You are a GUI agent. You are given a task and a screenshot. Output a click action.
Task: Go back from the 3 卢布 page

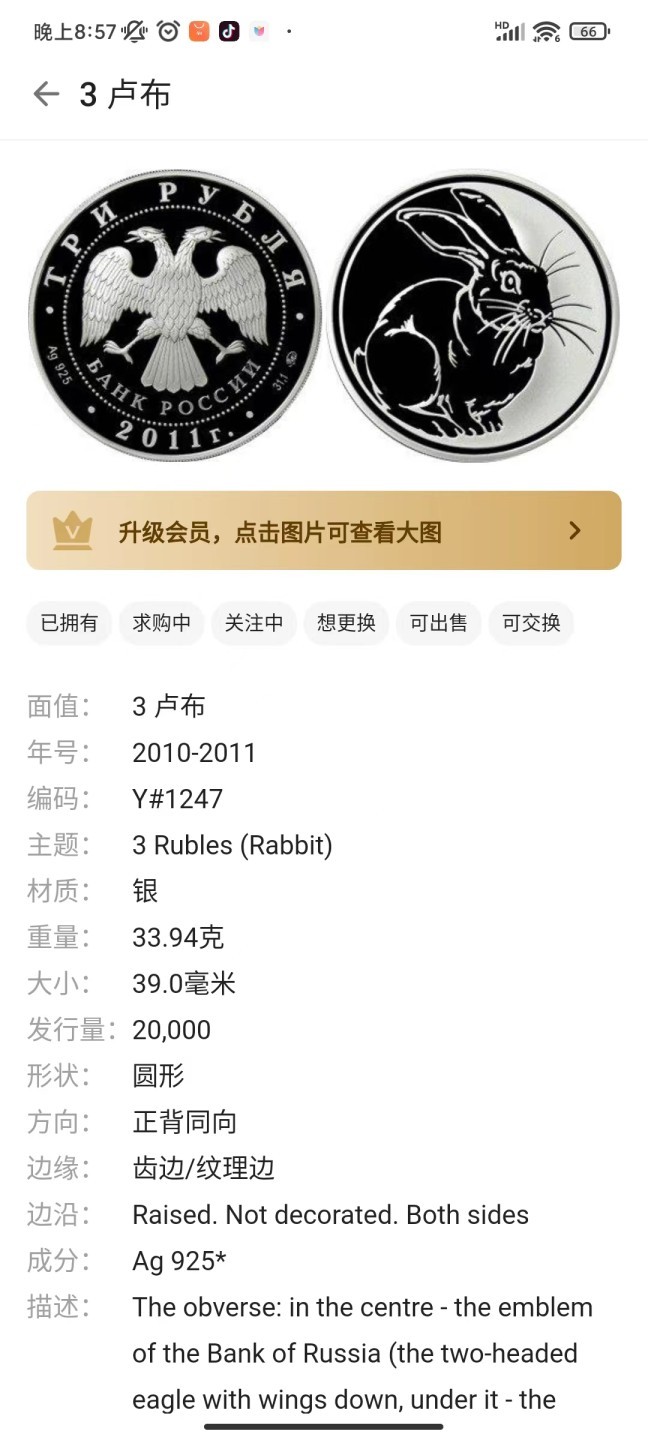(x=46, y=94)
